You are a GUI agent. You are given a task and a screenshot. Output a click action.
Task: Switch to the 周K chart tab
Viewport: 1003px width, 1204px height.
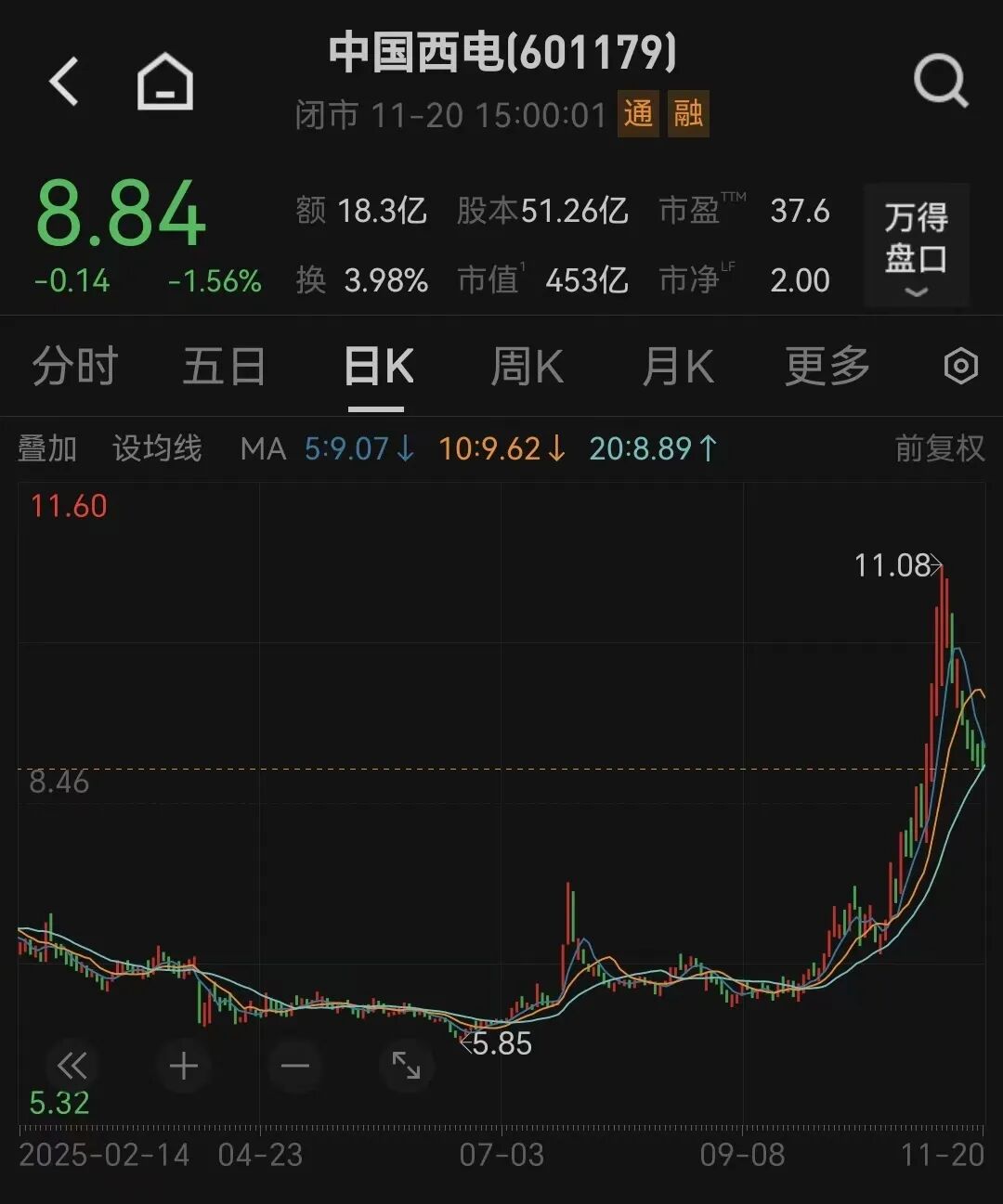(x=527, y=366)
